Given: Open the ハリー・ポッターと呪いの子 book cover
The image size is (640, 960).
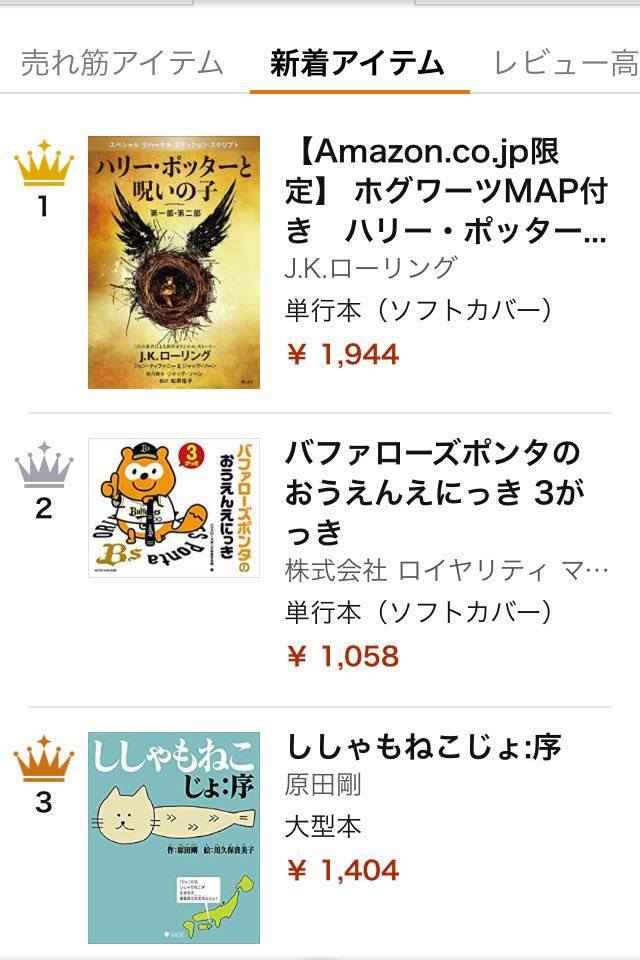Looking at the screenshot, I should point(174,262).
